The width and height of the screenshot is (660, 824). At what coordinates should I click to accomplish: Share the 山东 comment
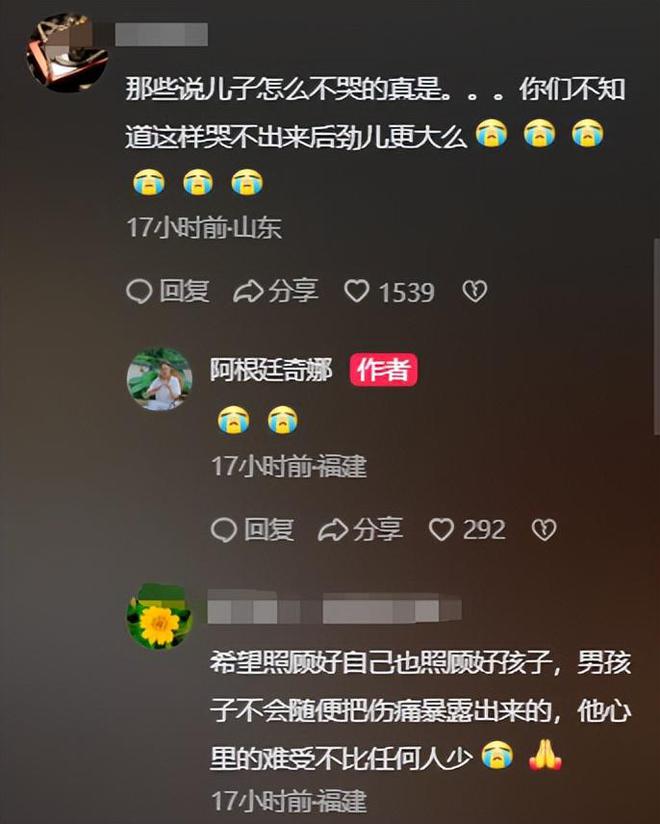click(275, 291)
